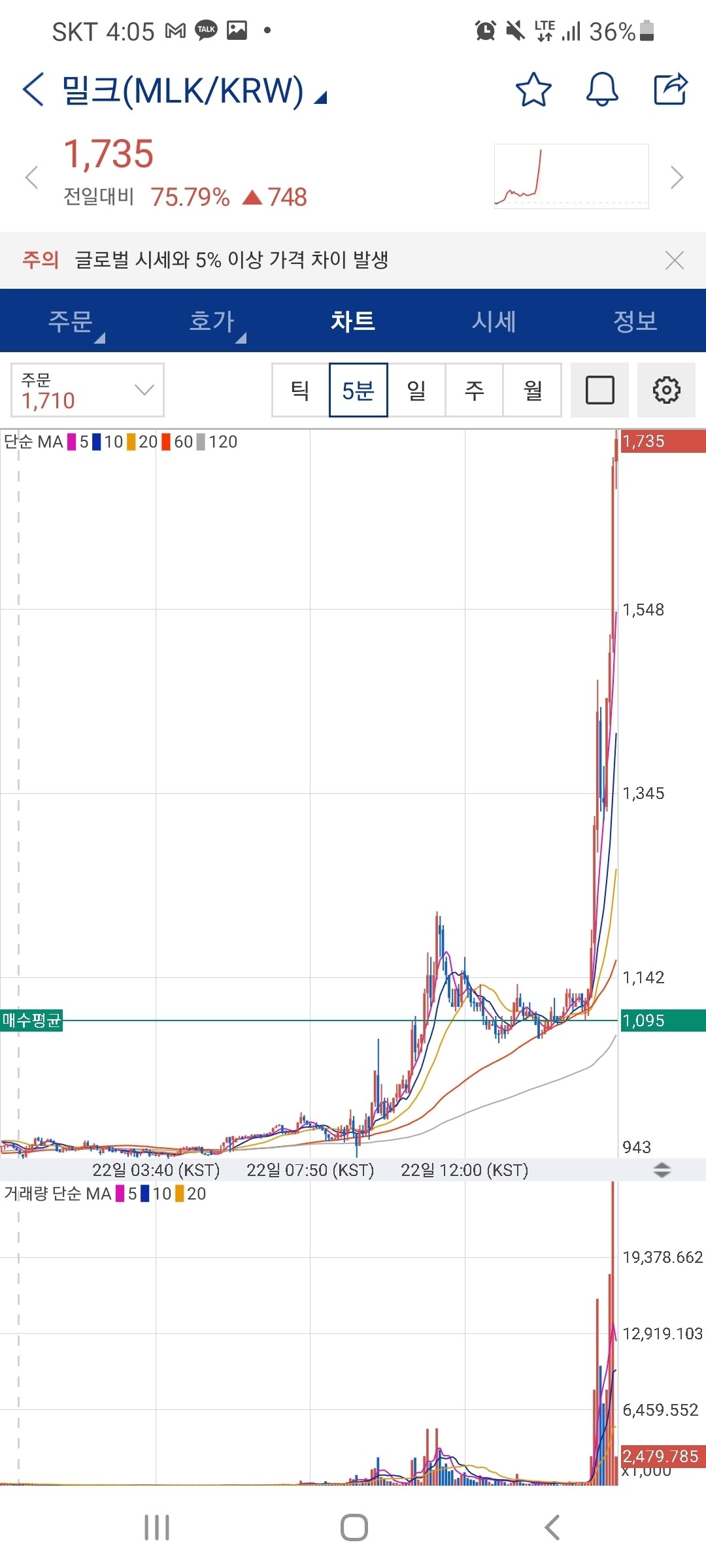Dismiss the 주의 price difference warning
706x1568 pixels.
(674, 260)
